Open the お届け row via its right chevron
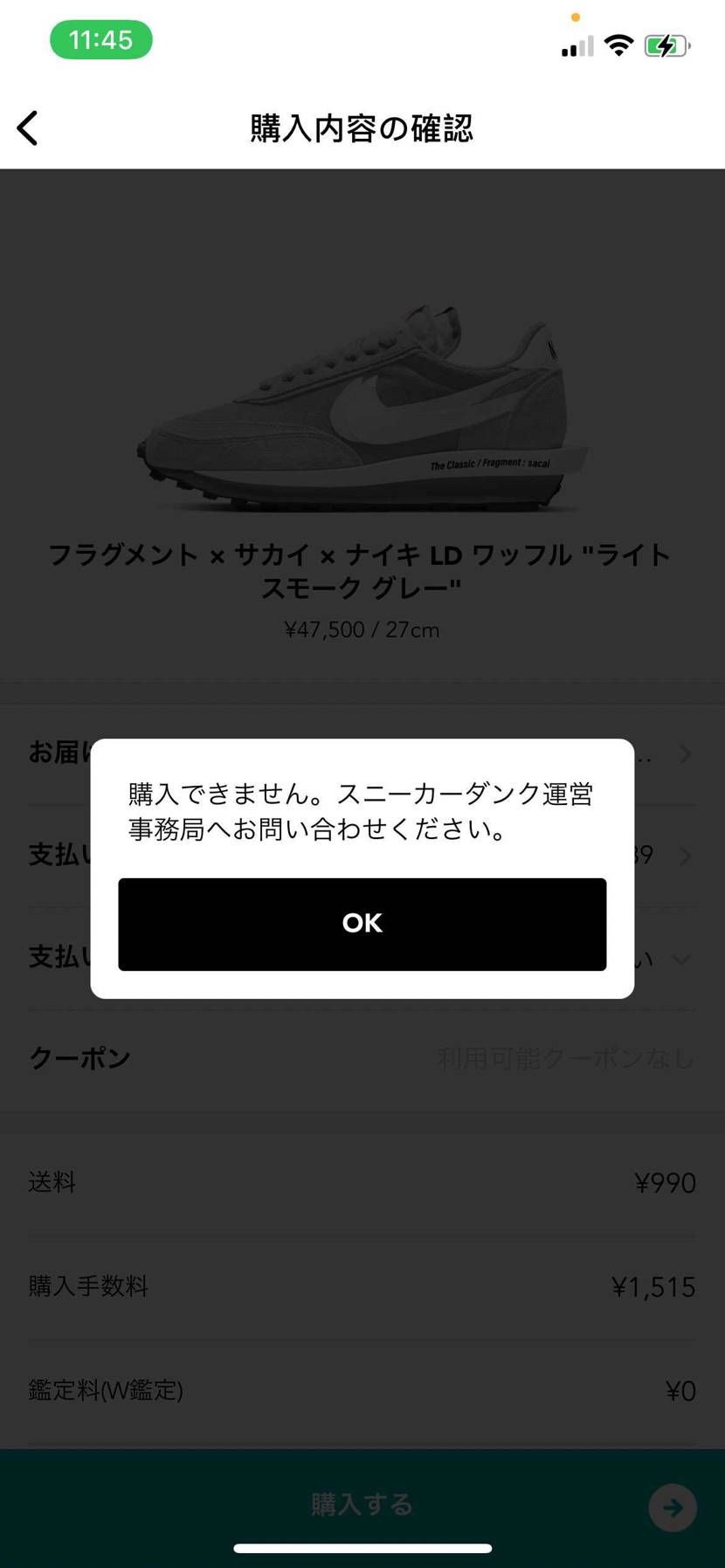The width and height of the screenshot is (725, 1568). [x=685, y=754]
